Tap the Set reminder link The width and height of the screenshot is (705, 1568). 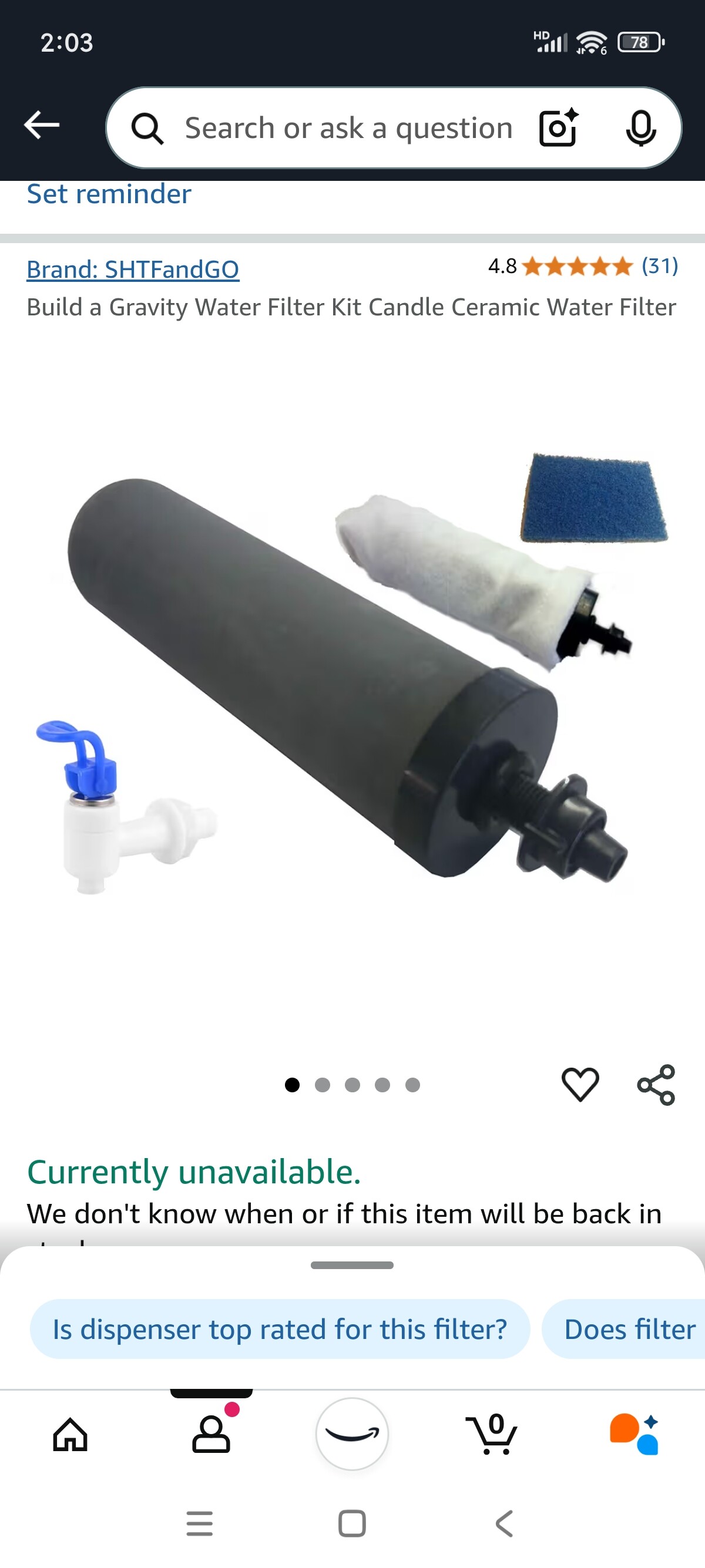(x=109, y=194)
